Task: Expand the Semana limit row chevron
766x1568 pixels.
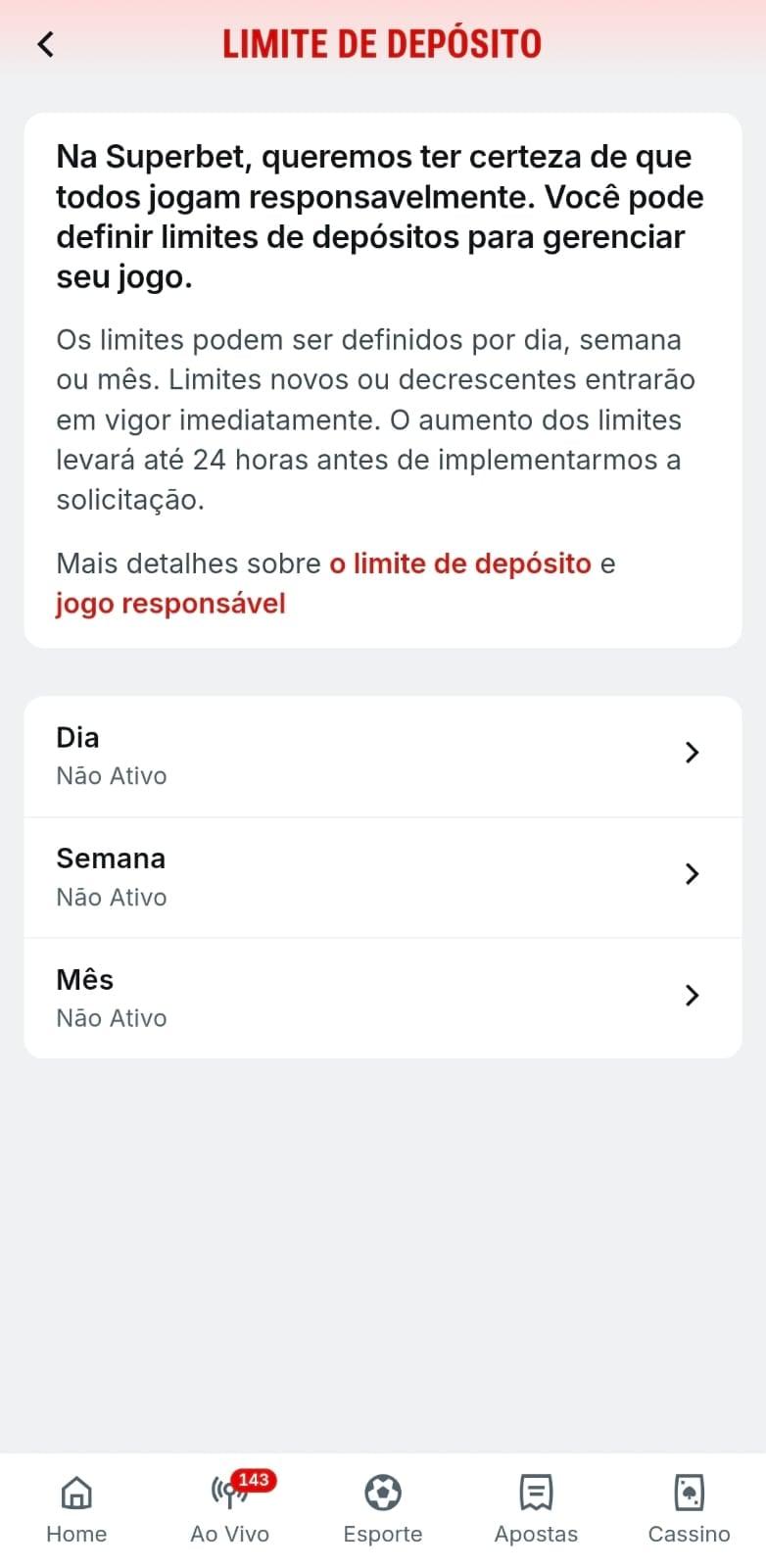Action: tap(693, 873)
